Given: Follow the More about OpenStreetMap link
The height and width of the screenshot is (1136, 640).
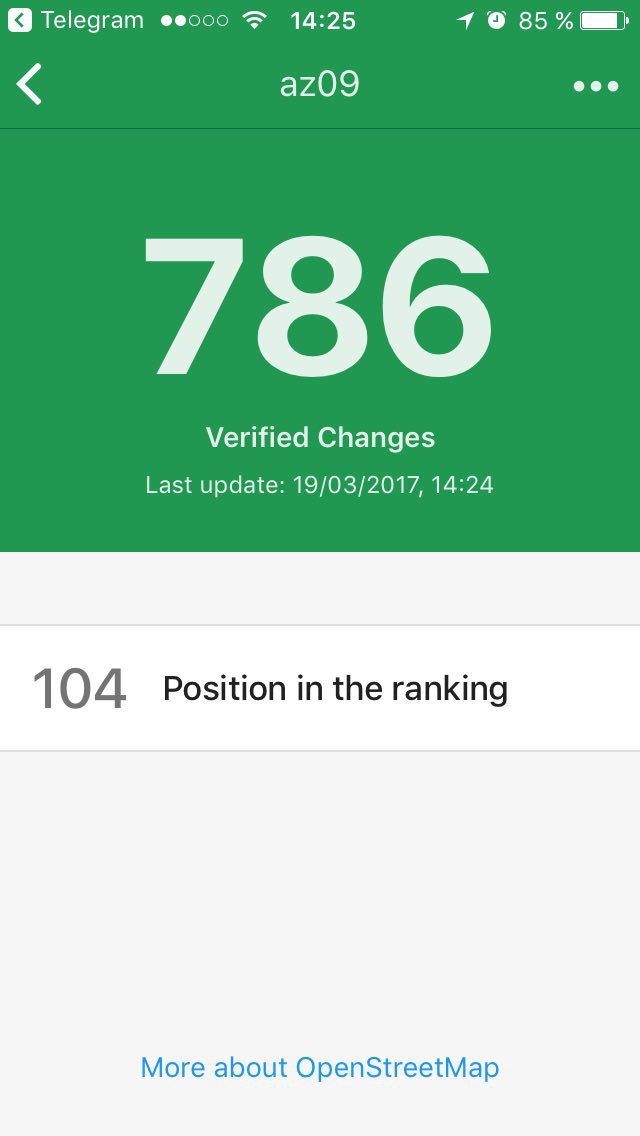Looking at the screenshot, I should [x=320, y=1067].
